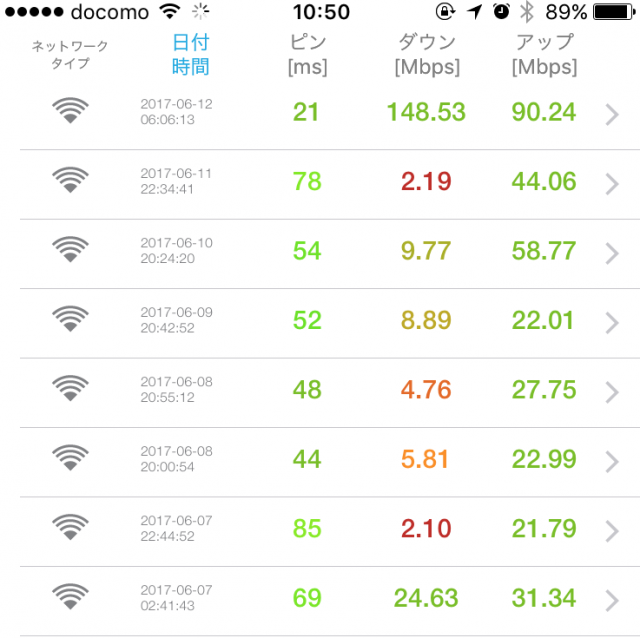Viewport: 640px width, 638px height.
Task: Sort results by ネットワークタイプ header
Action: point(69,55)
